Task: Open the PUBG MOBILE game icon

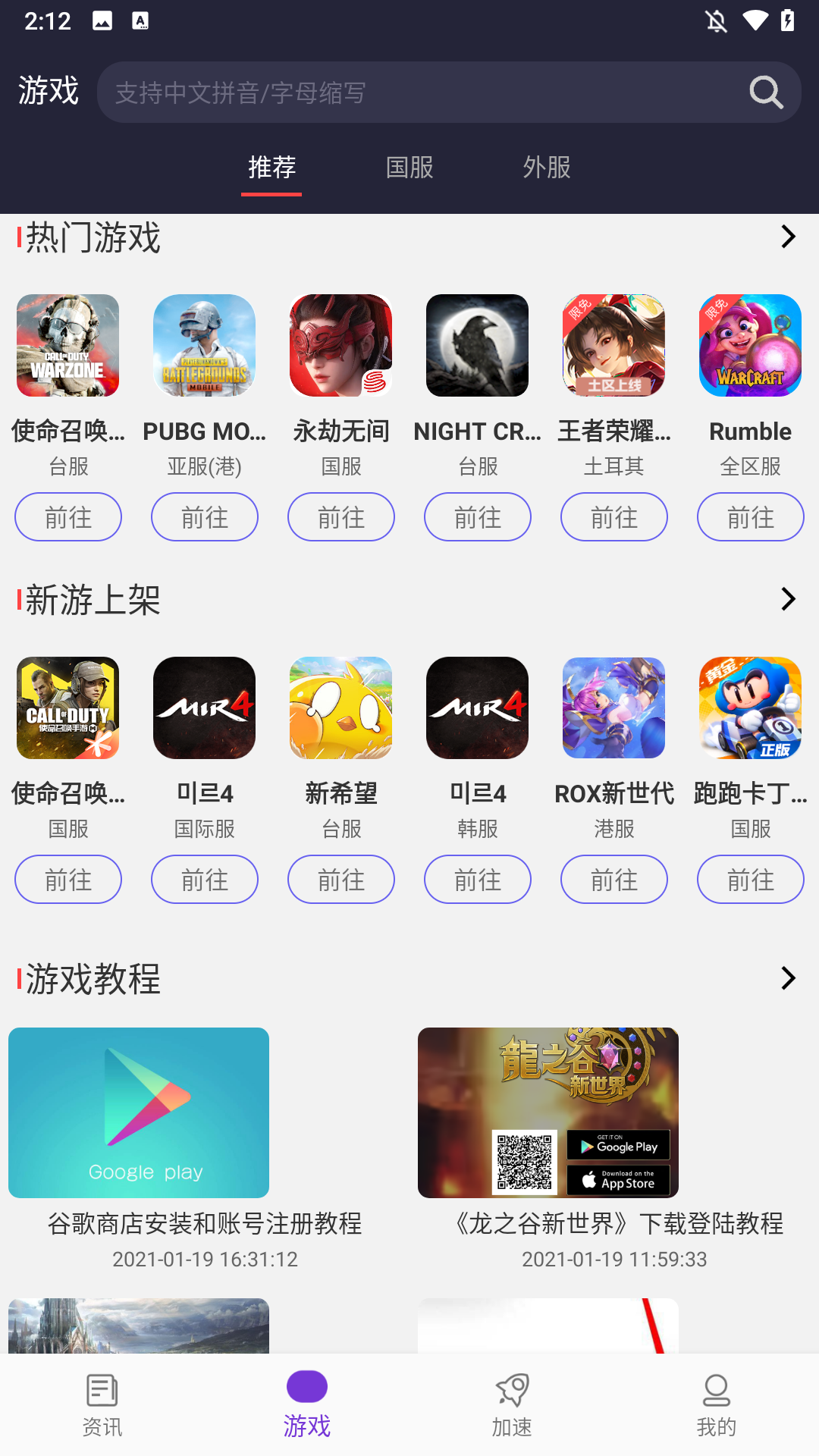Action: (x=204, y=345)
